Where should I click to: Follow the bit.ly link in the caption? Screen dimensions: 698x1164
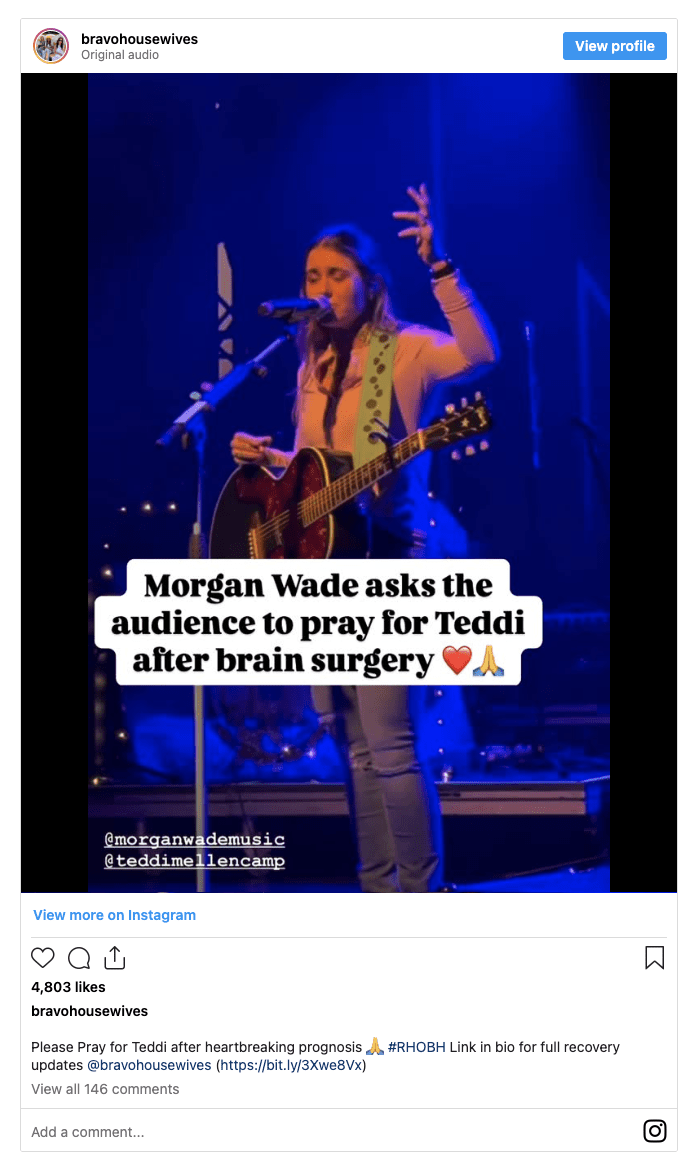[x=291, y=1065]
